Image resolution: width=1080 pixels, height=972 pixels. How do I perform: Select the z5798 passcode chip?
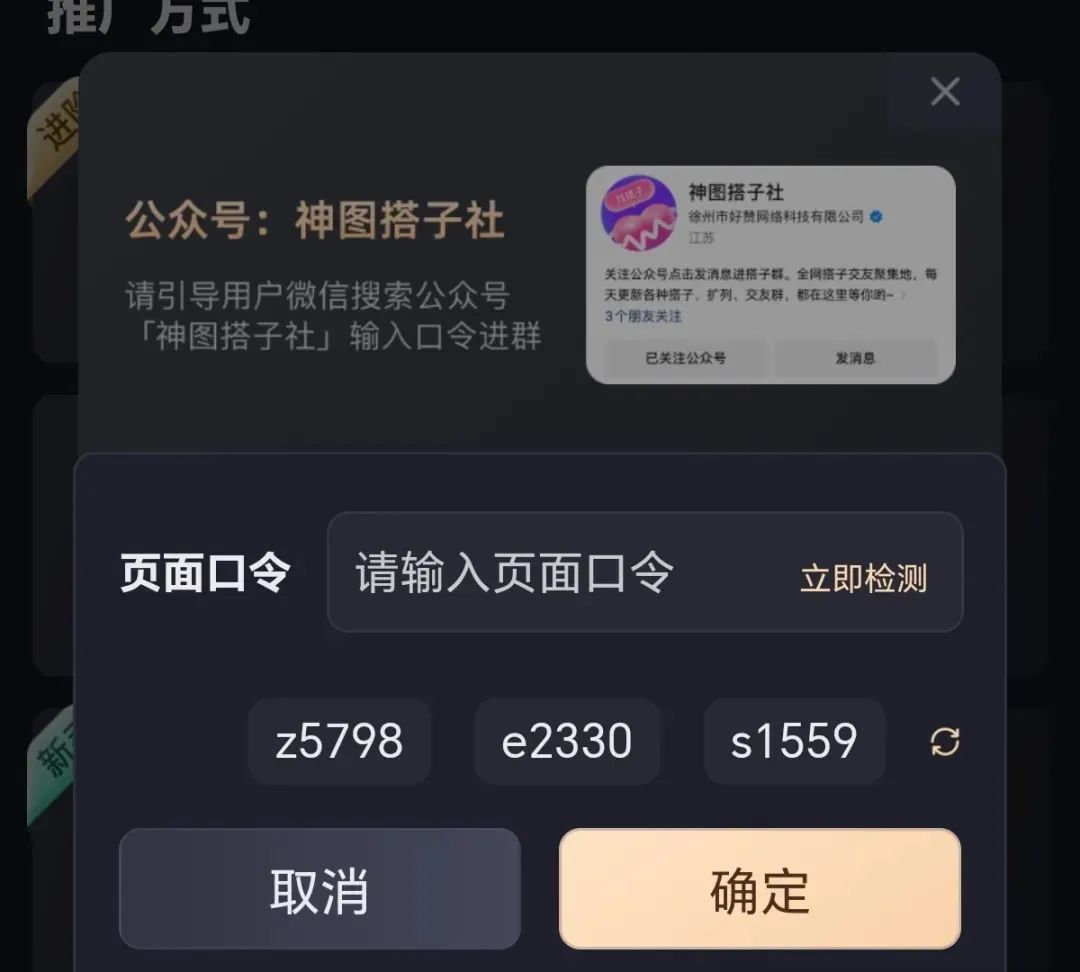(x=339, y=741)
